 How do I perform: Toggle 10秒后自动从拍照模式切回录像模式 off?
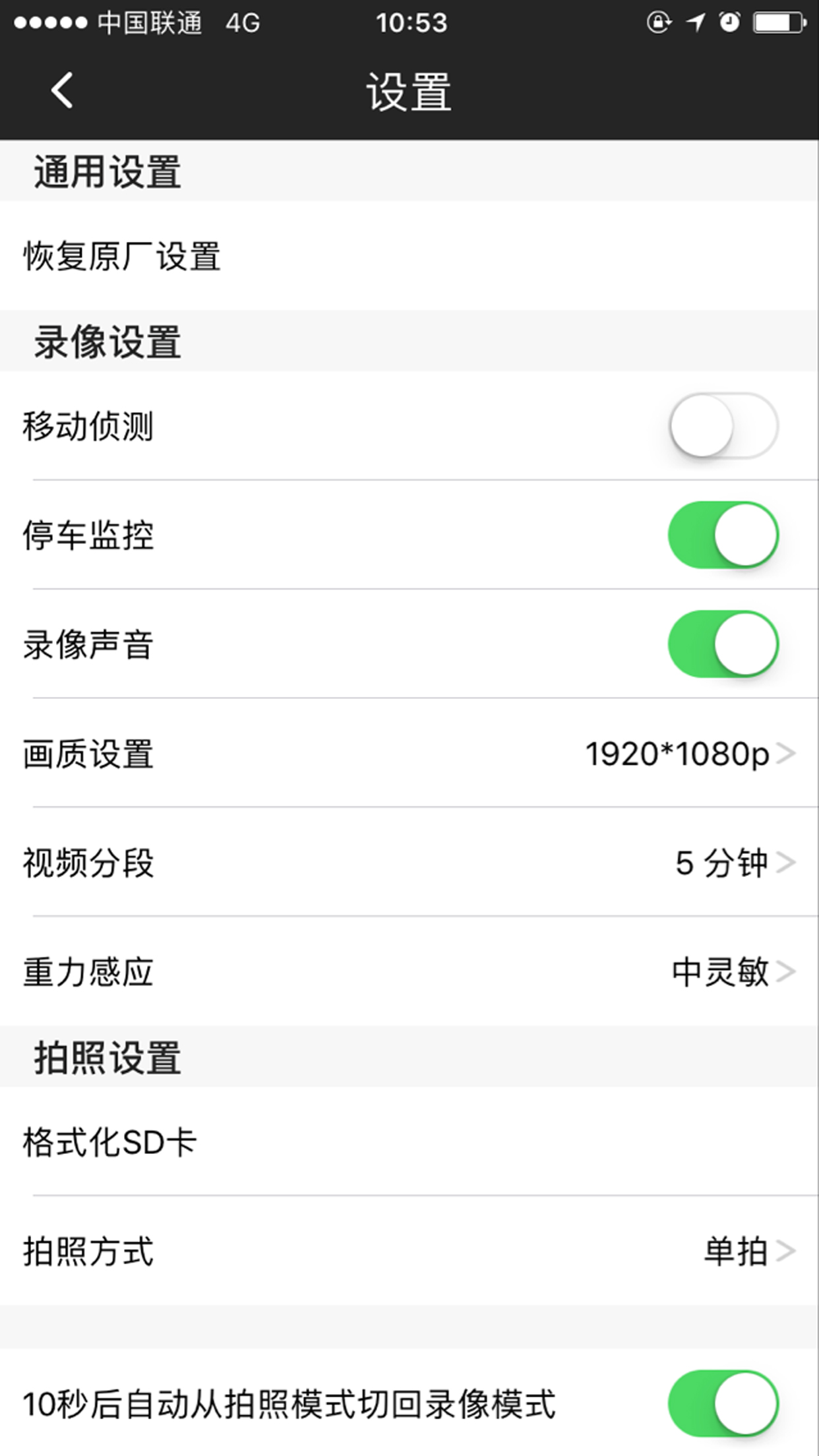point(723,1403)
